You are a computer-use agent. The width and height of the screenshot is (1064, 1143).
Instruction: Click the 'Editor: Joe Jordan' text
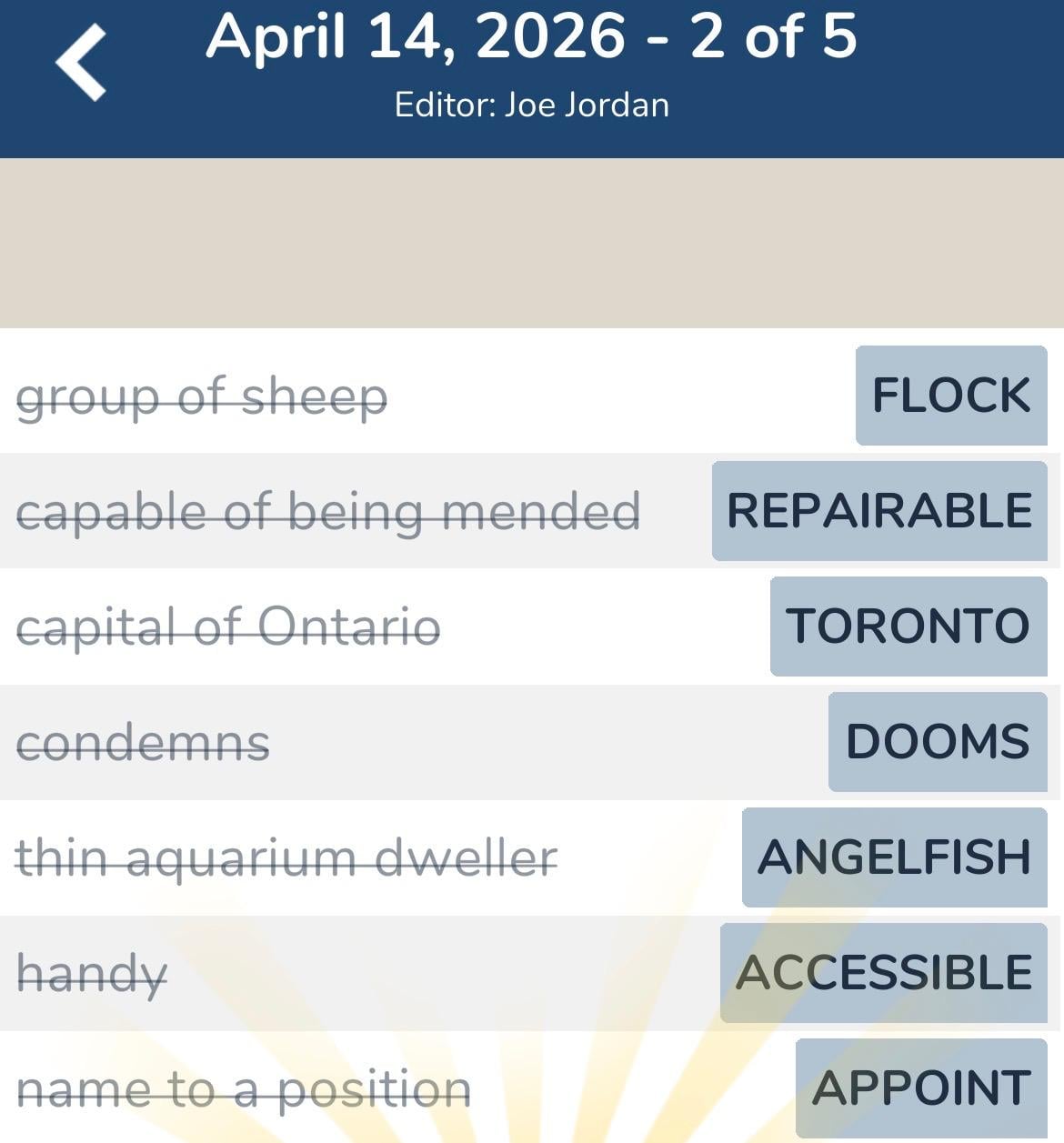point(532,104)
